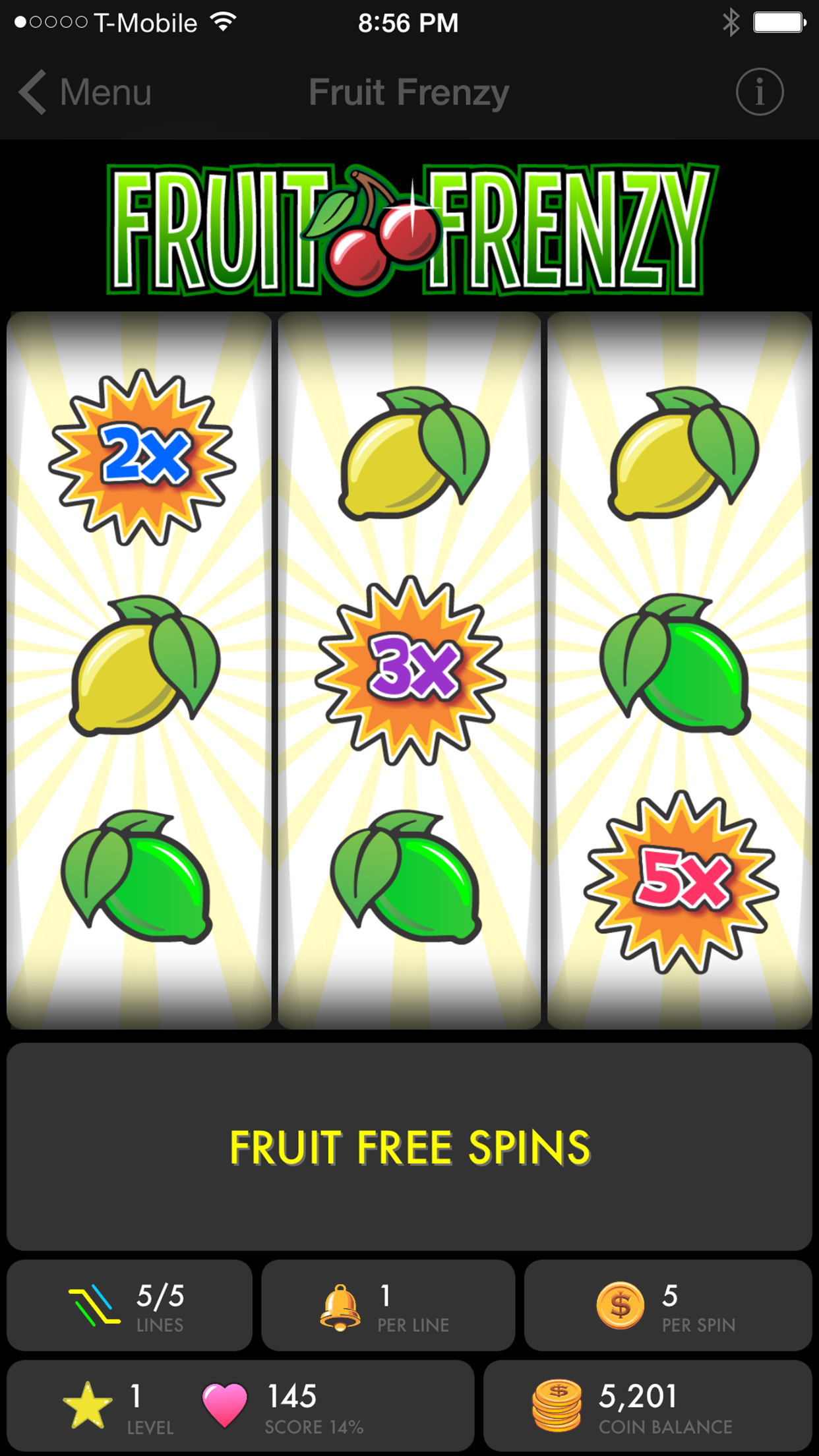Open the coin balance panel
This screenshot has height=1456, width=819.
(648, 1406)
